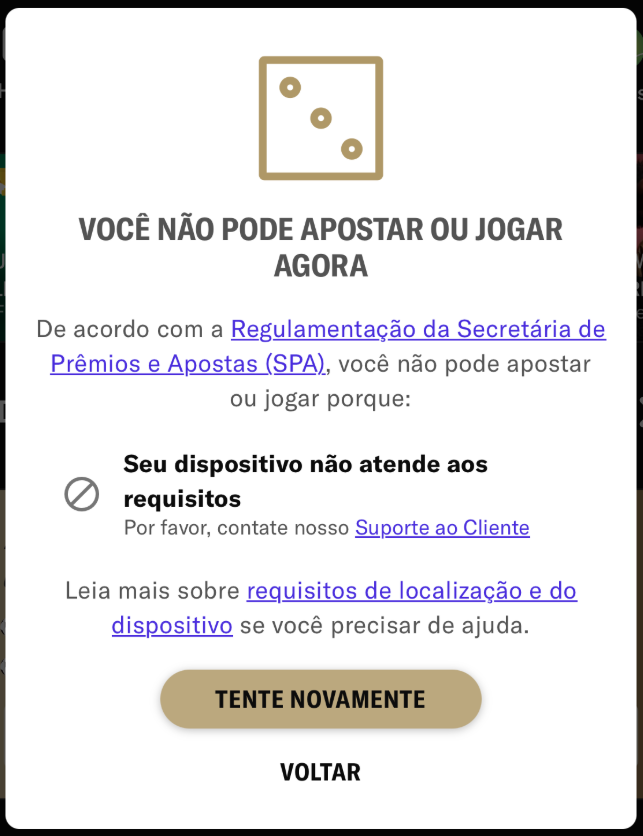This screenshot has width=643, height=836.
Task: Go back with the Voltar button
Action: click(x=320, y=772)
